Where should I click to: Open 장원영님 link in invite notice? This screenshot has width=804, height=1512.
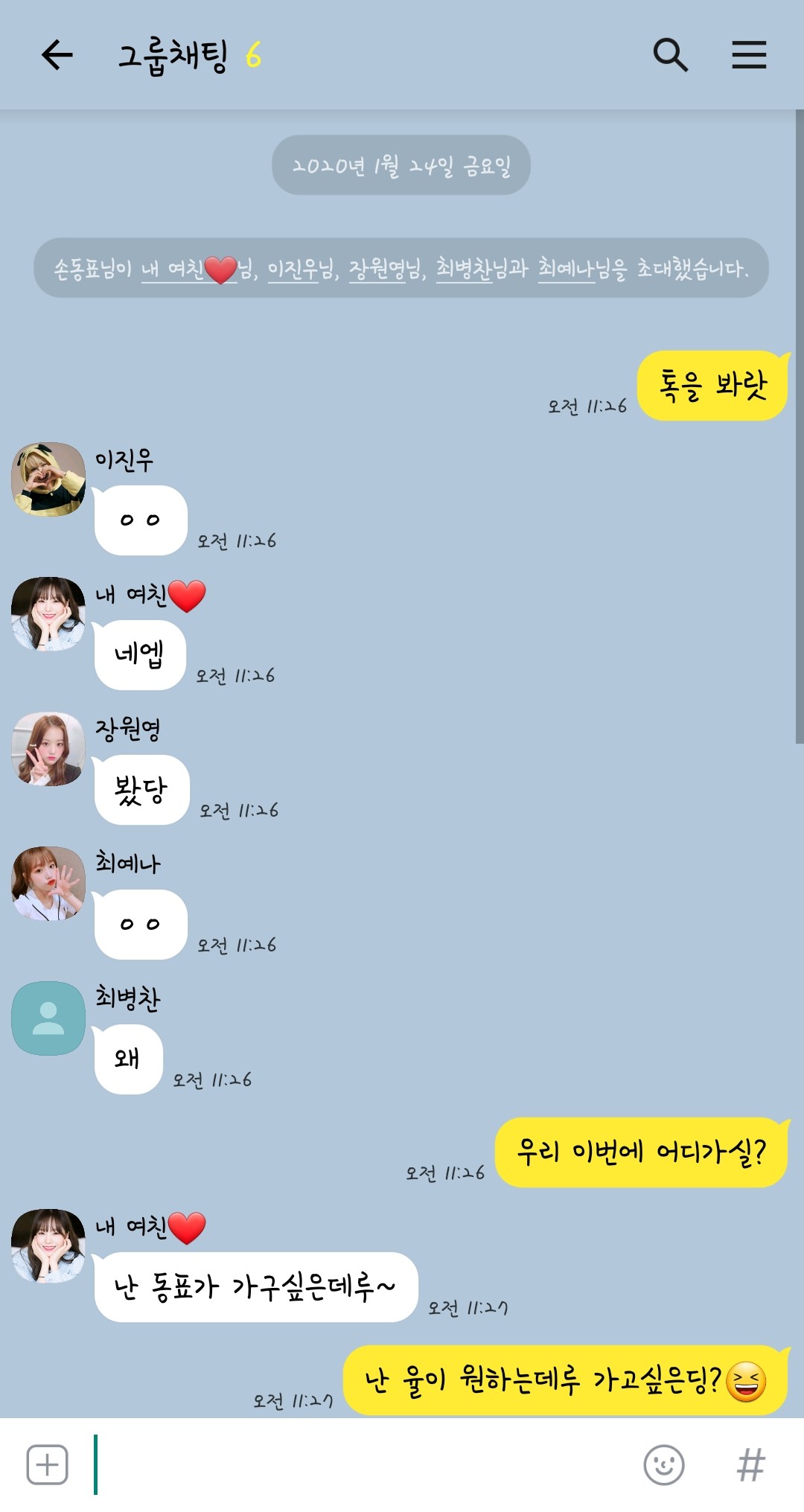pyautogui.click(x=377, y=269)
